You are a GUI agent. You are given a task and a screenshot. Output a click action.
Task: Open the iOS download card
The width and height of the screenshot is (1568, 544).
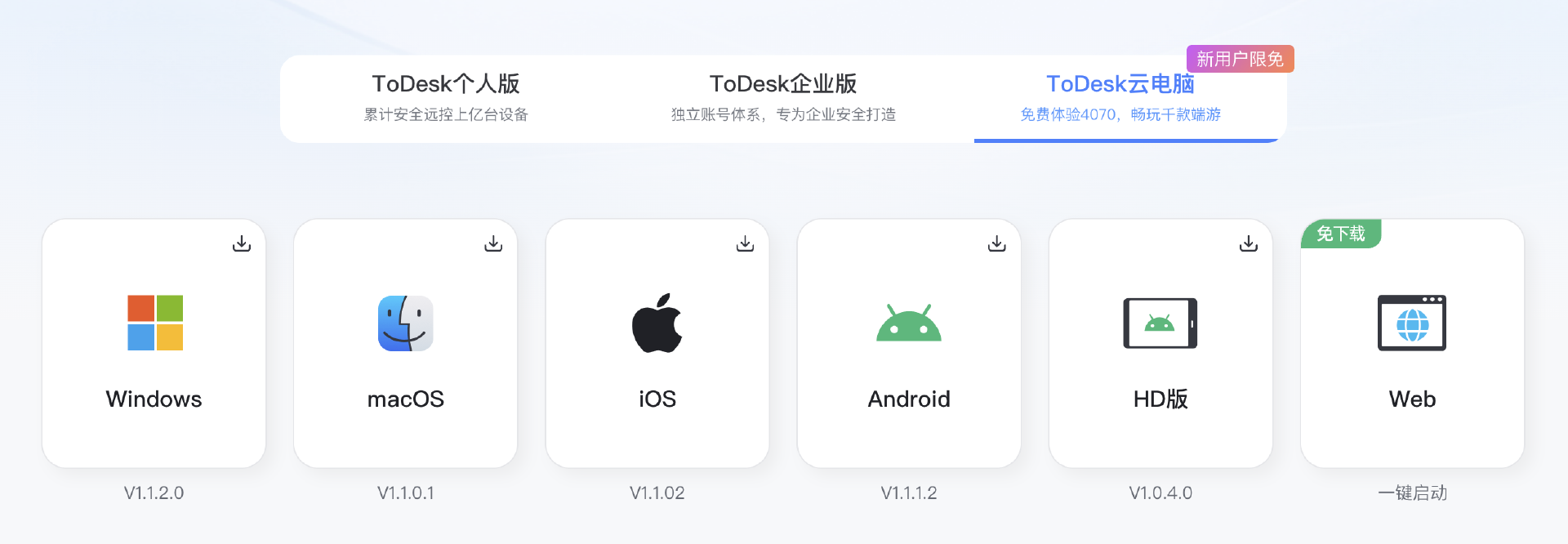657,343
